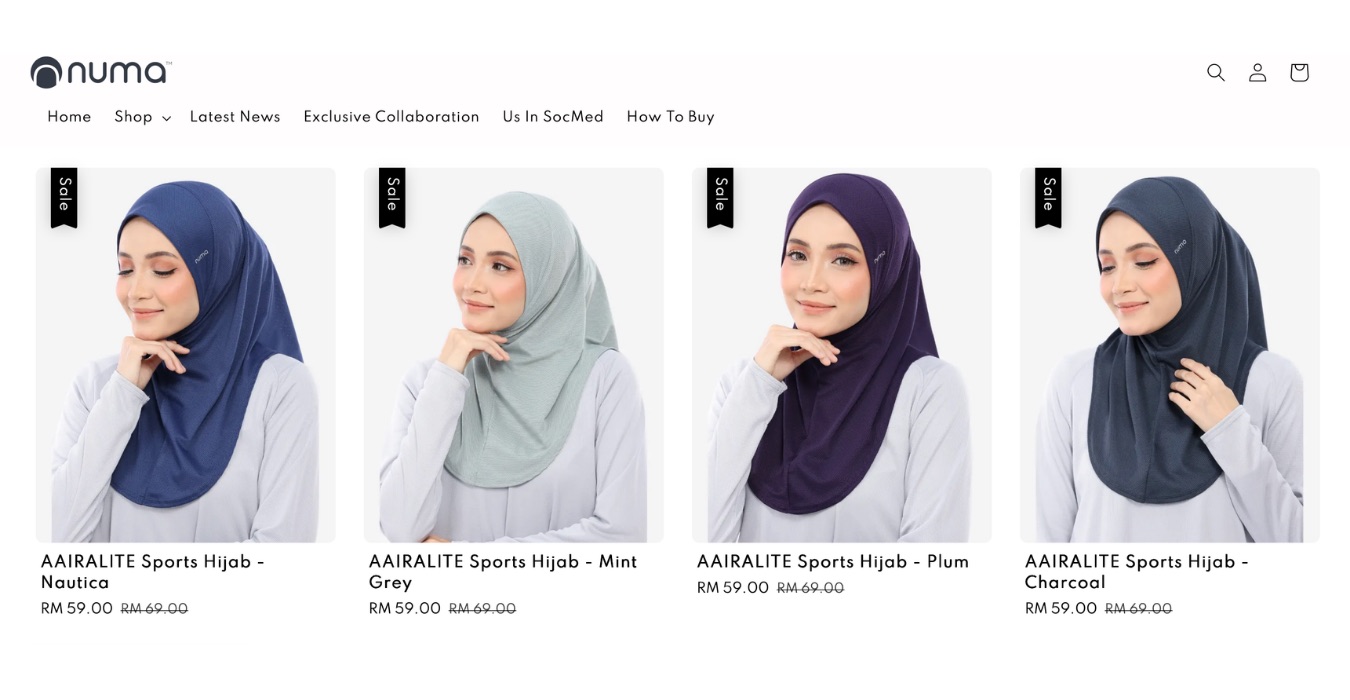Go to the Home page

[x=69, y=117]
